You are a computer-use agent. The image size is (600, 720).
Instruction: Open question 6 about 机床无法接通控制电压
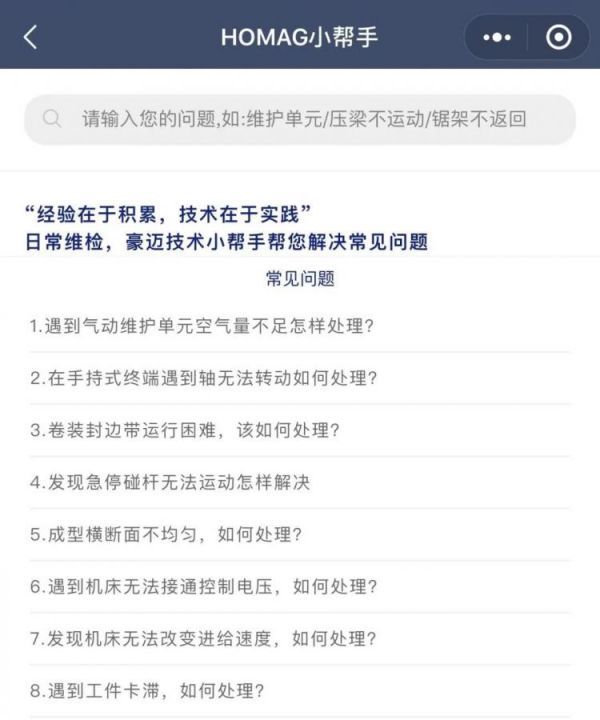coord(203,586)
